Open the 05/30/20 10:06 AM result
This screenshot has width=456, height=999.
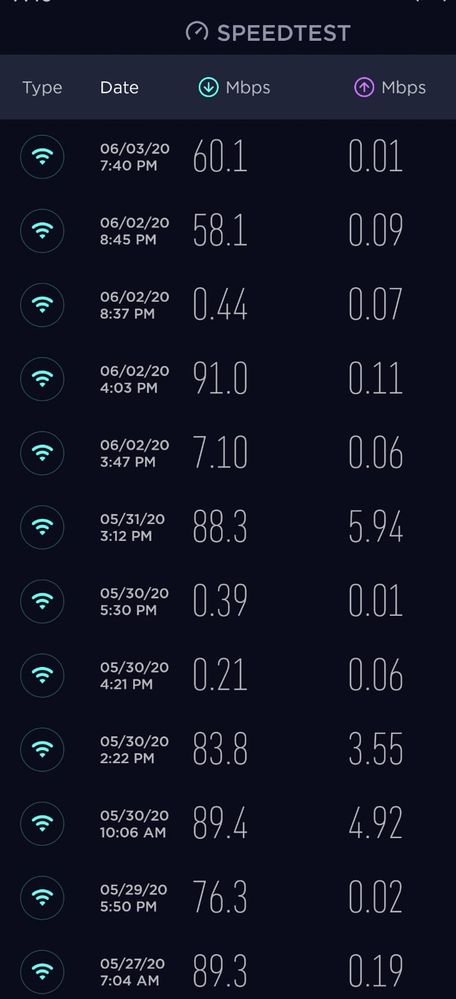(x=228, y=823)
